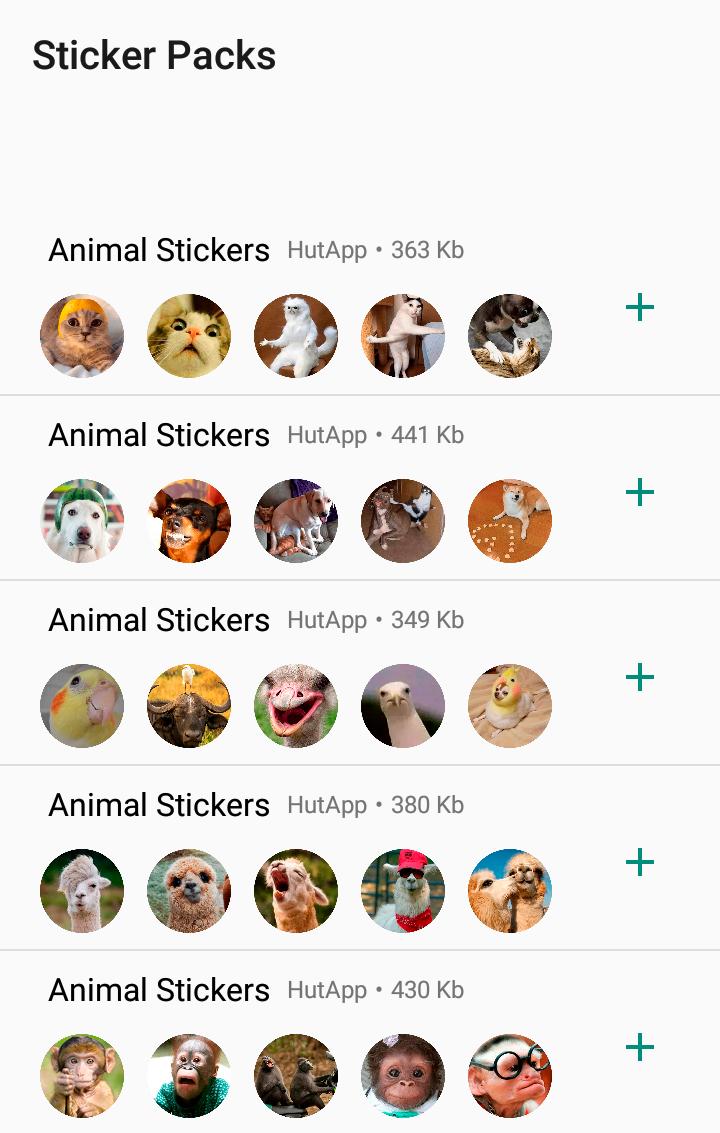Open the baby monkey holding stick sticker
Image resolution: width=720 pixels, height=1133 pixels.
82,1076
